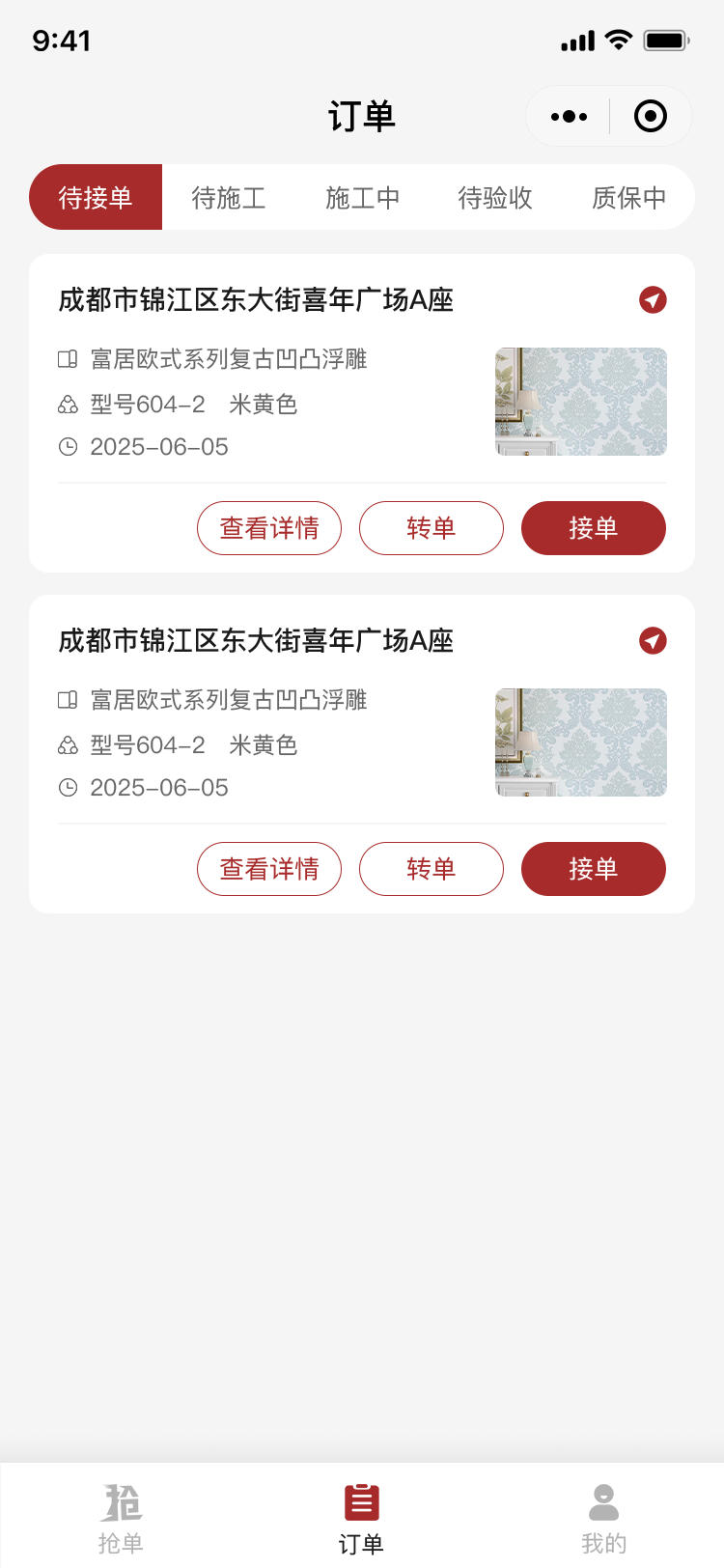Open the 我的 profile tab

coord(603,1518)
